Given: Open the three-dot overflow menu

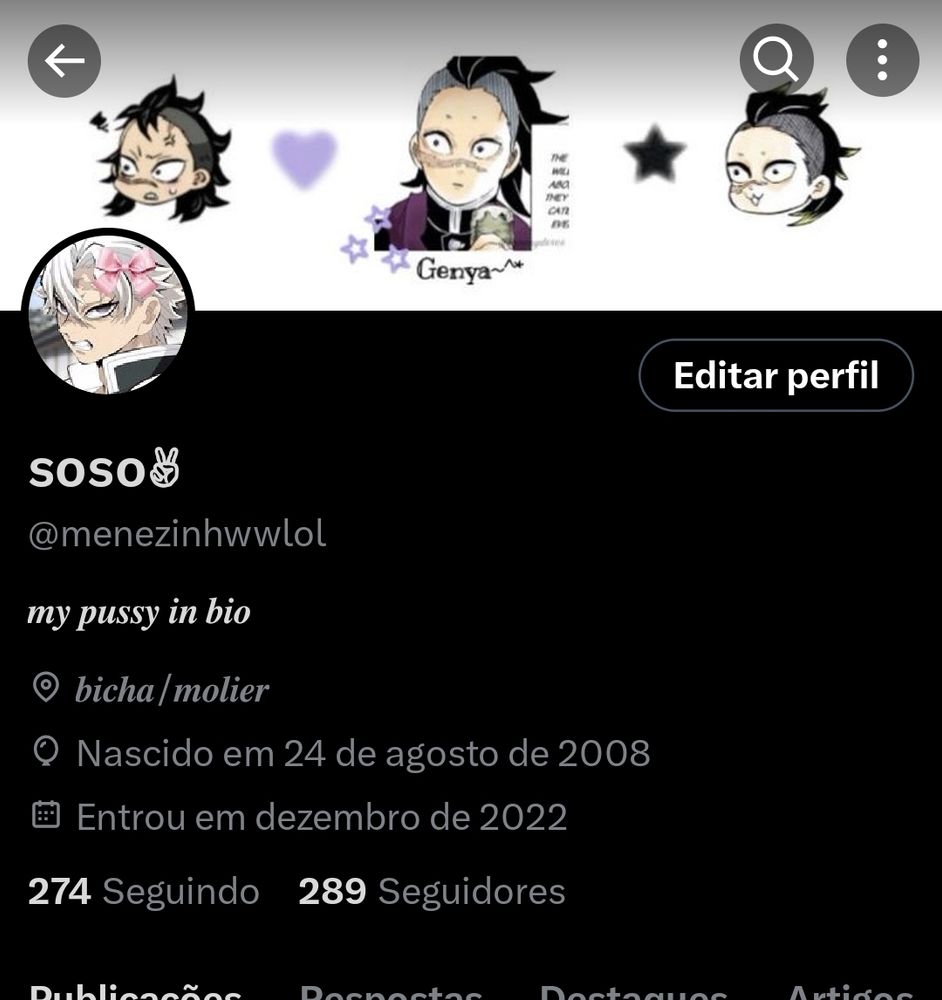Looking at the screenshot, I should coord(882,61).
